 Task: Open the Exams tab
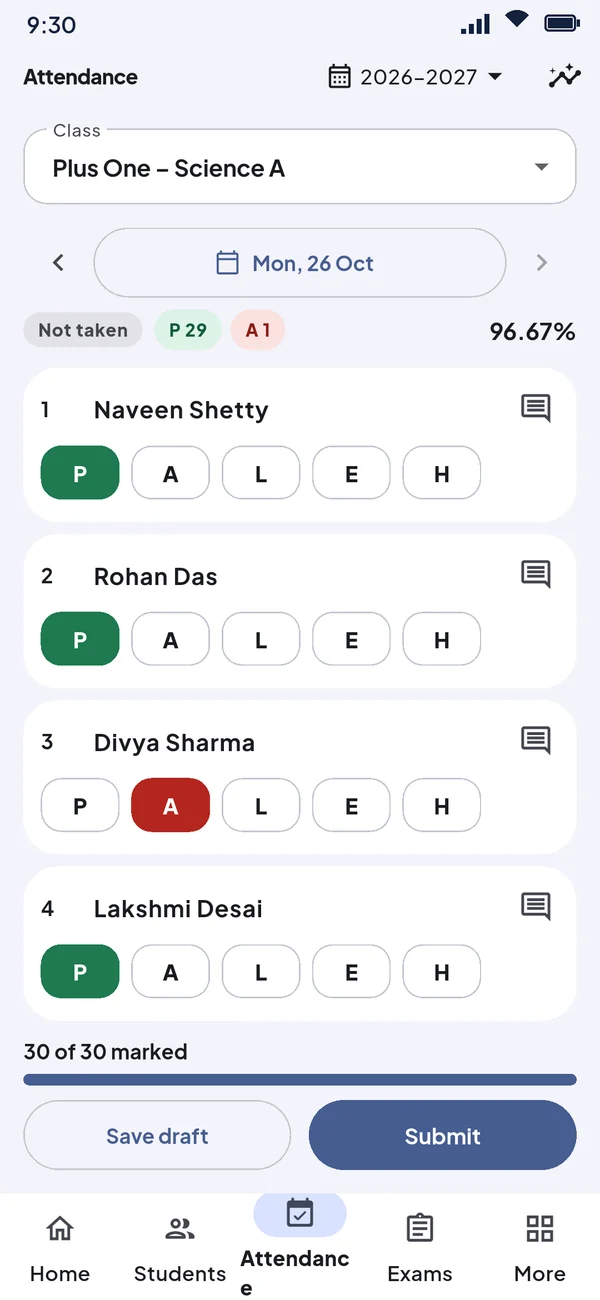(420, 1248)
